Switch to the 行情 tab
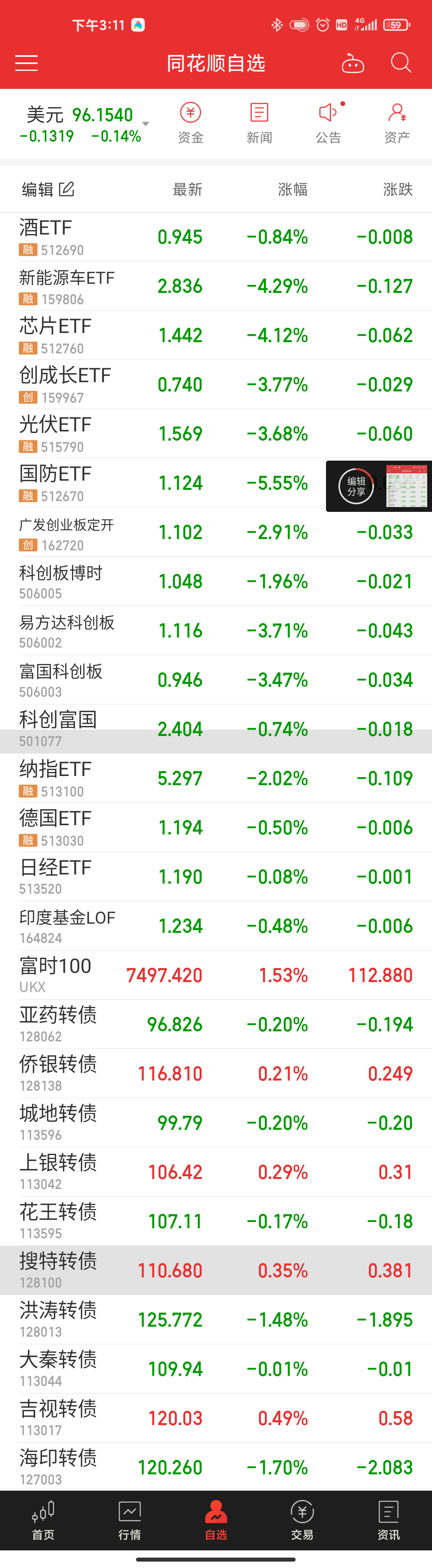The image size is (432, 1568). [x=130, y=1519]
